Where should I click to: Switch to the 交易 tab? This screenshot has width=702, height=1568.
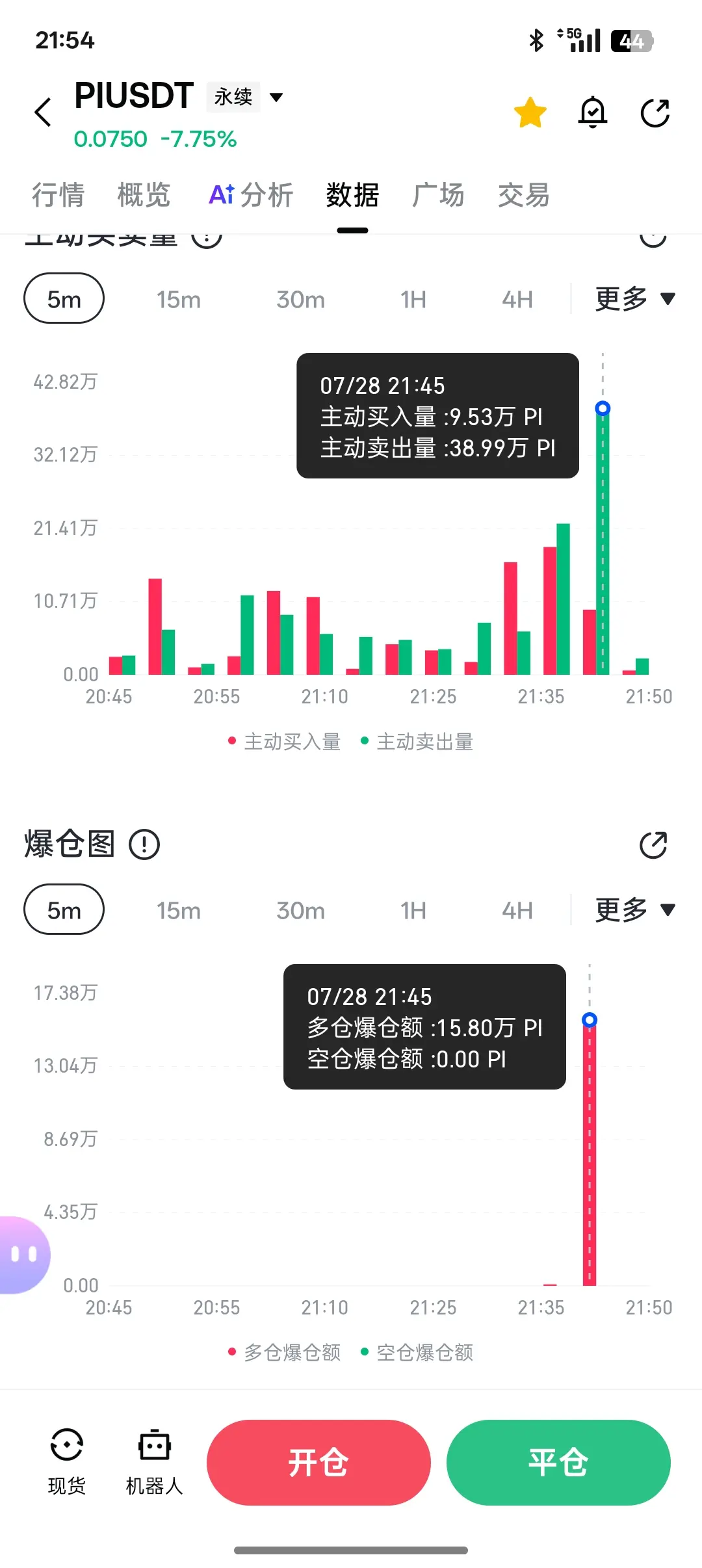(x=524, y=195)
